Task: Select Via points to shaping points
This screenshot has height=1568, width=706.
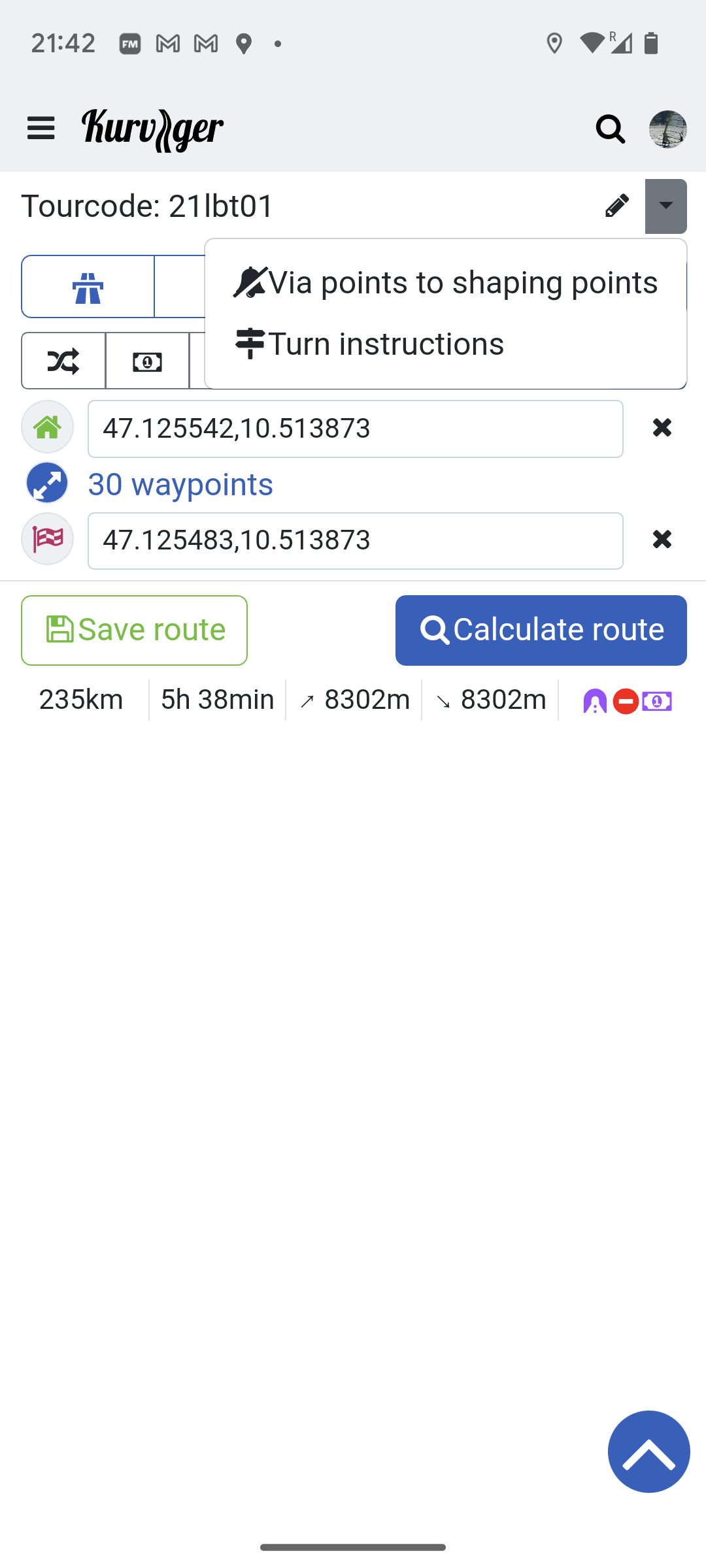Action: (446, 283)
